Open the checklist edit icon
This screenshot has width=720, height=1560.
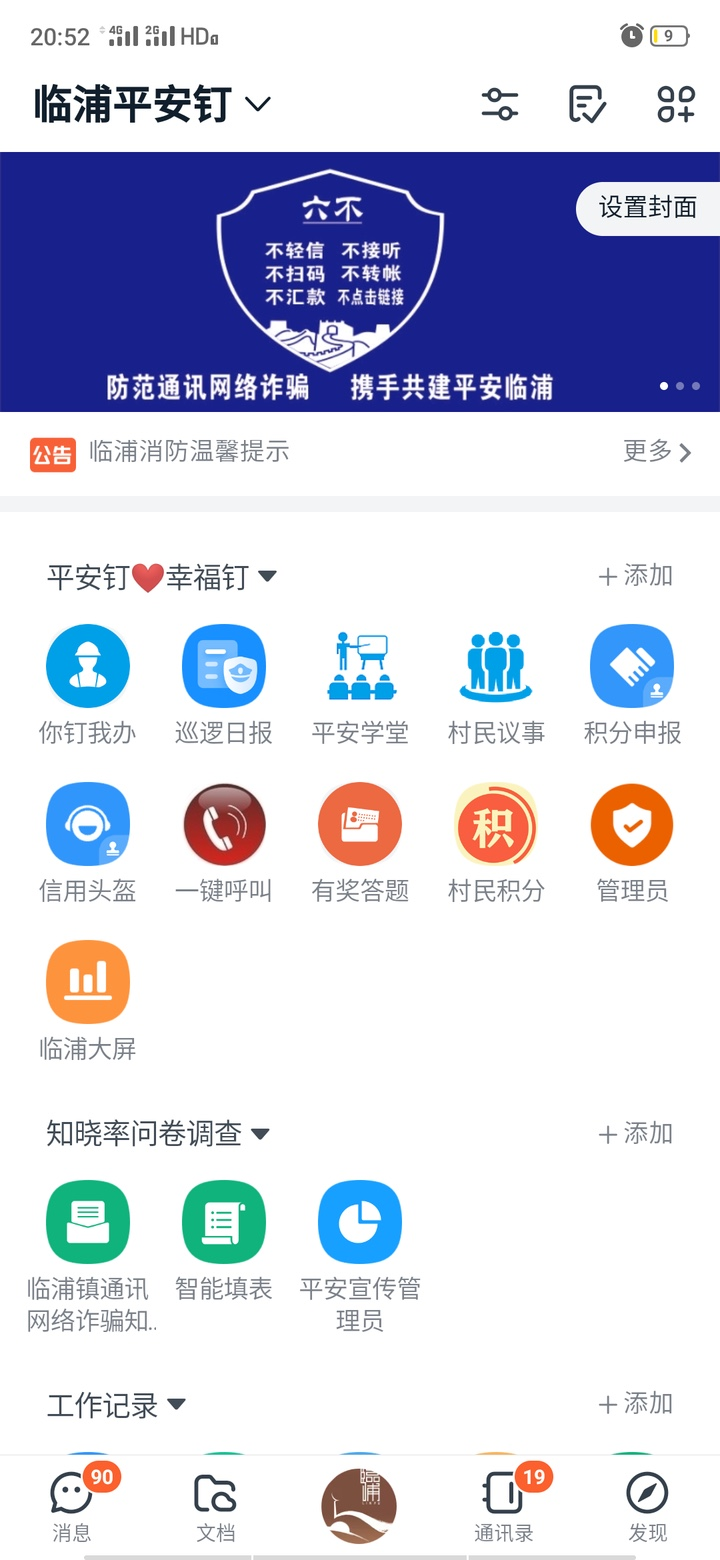click(x=587, y=104)
